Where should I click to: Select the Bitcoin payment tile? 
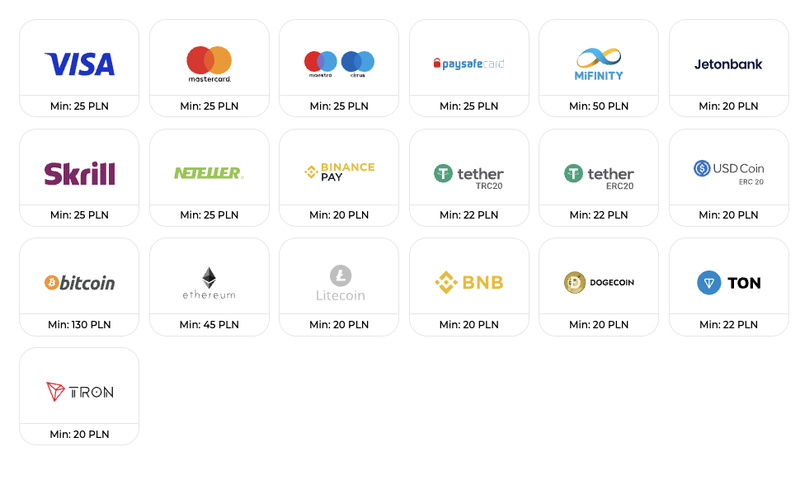tap(79, 282)
